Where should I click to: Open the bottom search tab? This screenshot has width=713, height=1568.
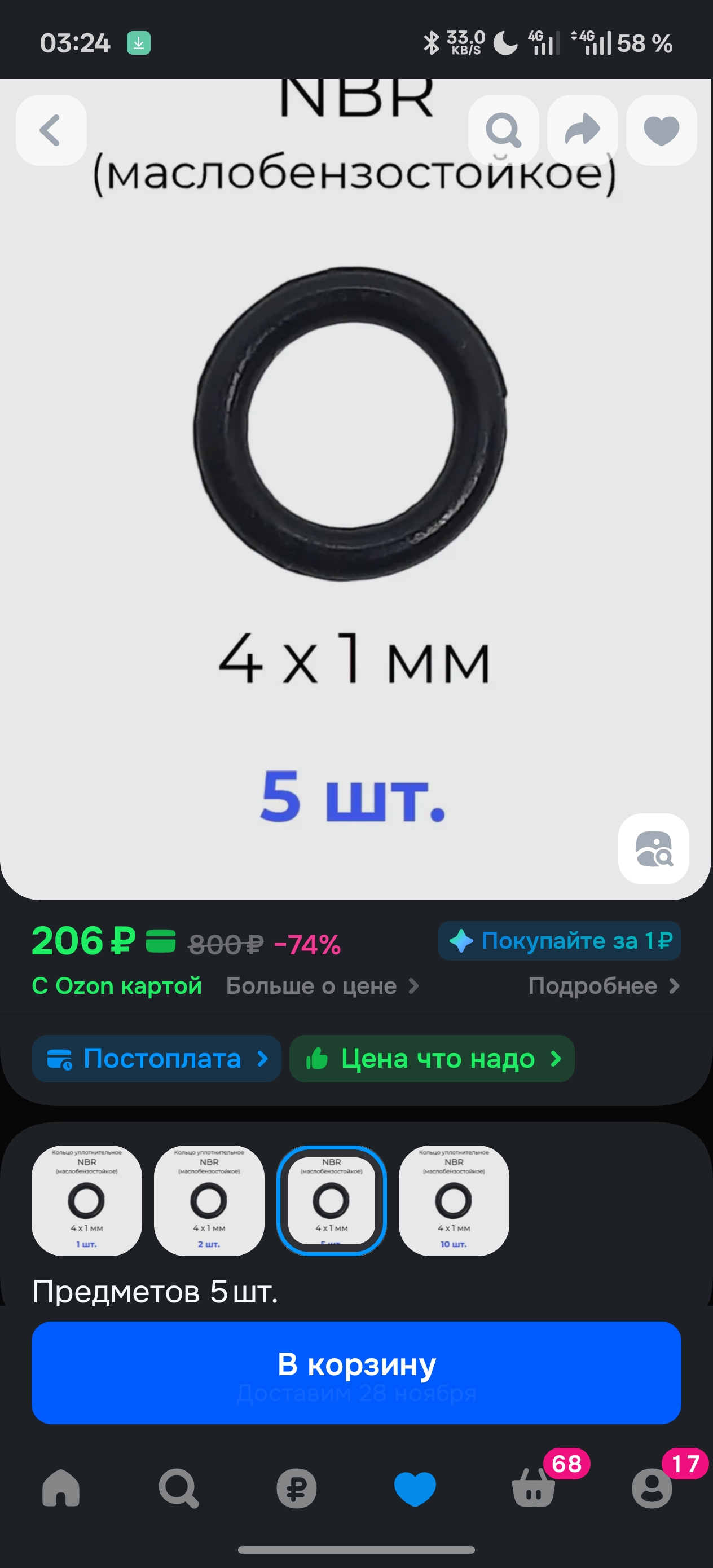[178, 1488]
